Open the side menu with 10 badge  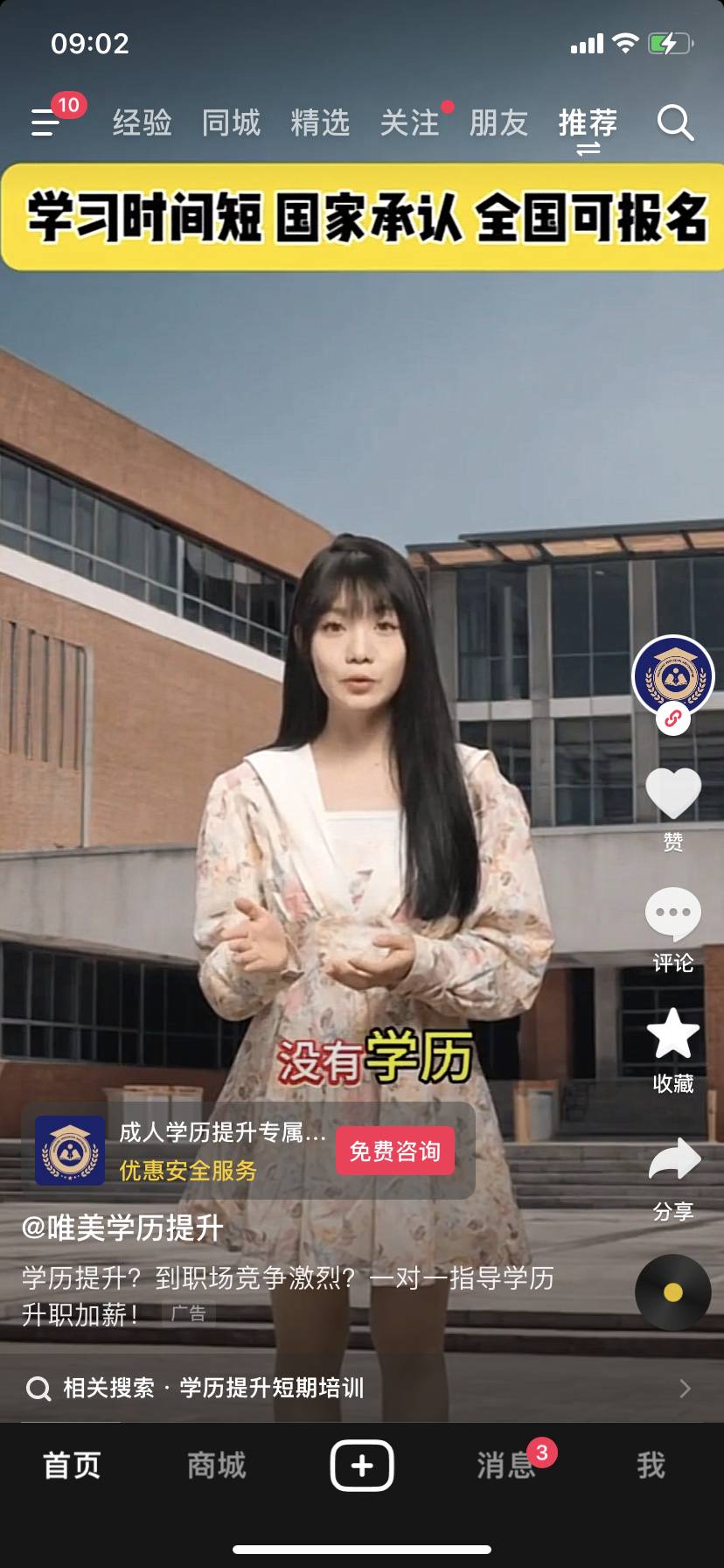point(47,122)
